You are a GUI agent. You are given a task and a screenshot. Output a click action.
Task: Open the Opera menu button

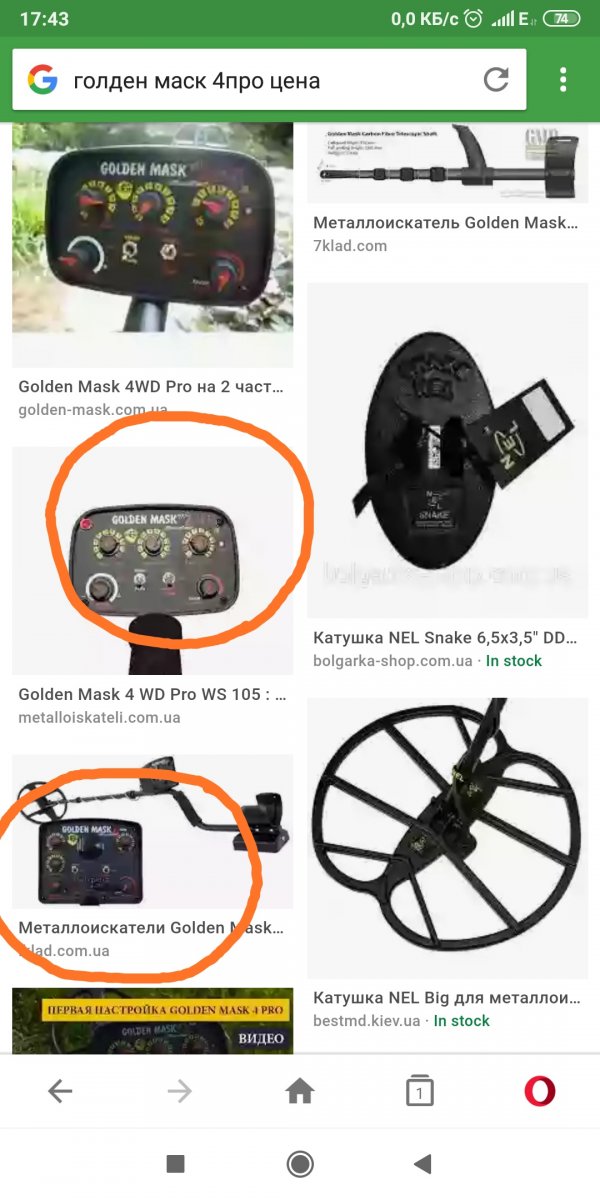click(540, 1091)
